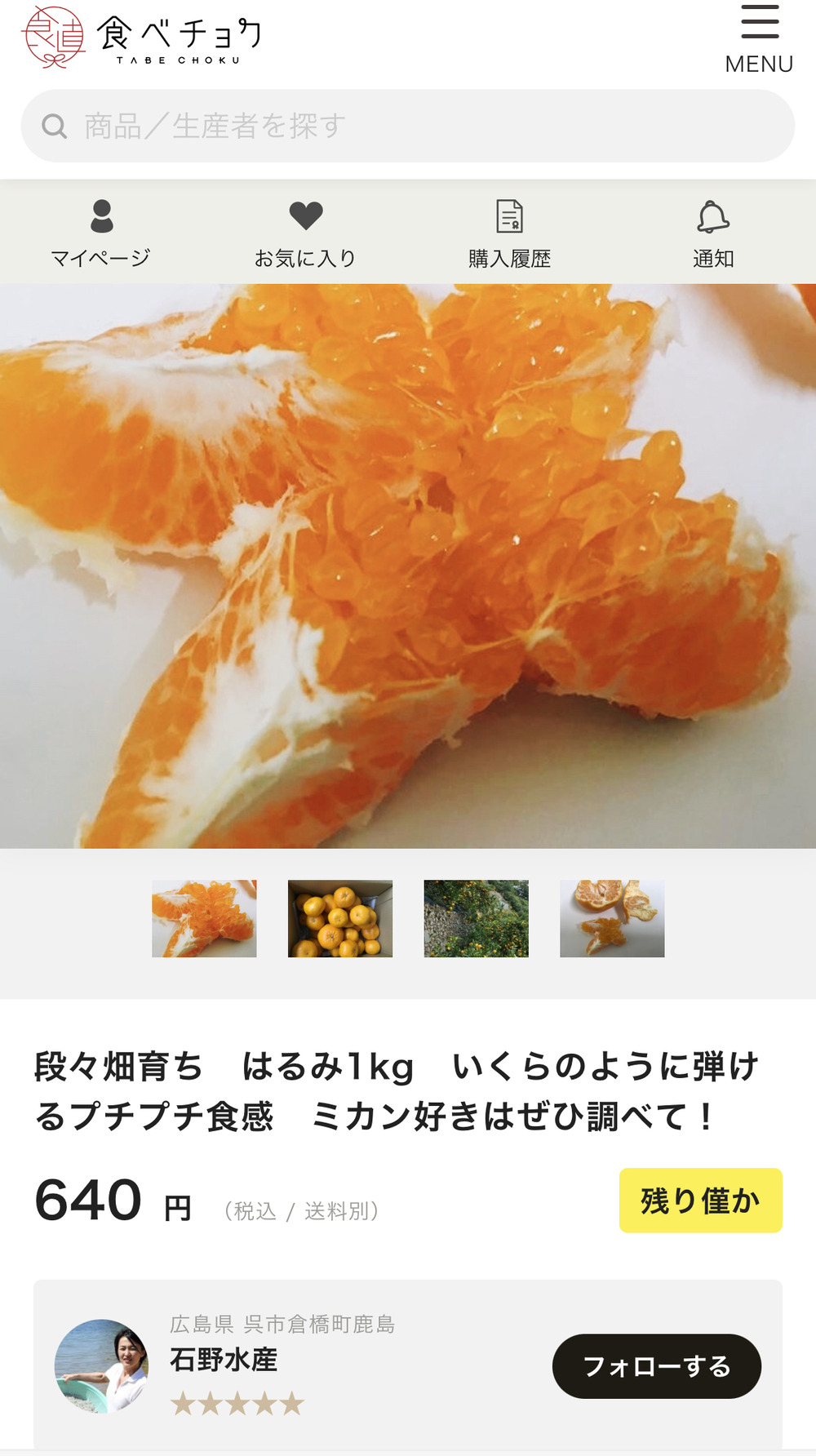Go to マイページ
816x1456 pixels.
pos(101,233)
